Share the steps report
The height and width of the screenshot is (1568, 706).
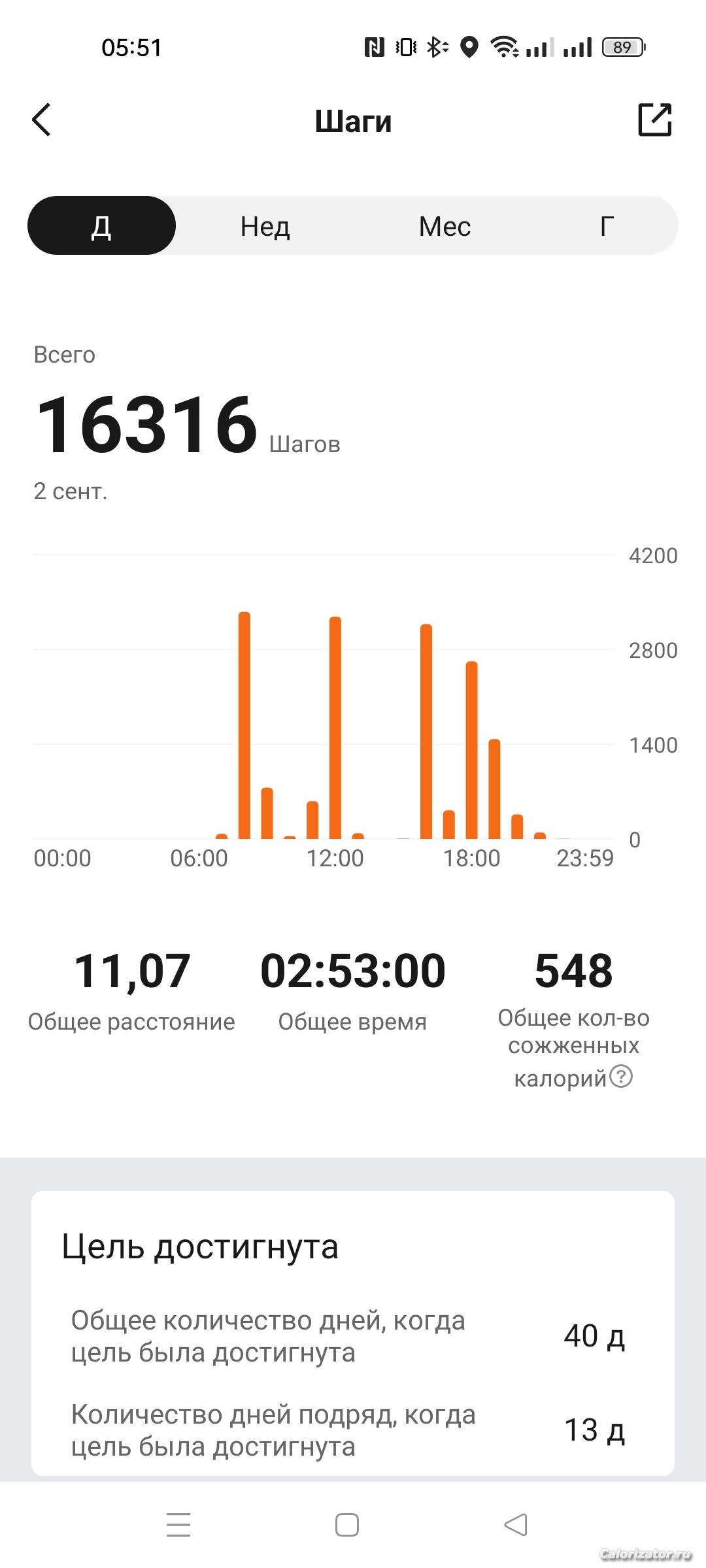(654, 120)
